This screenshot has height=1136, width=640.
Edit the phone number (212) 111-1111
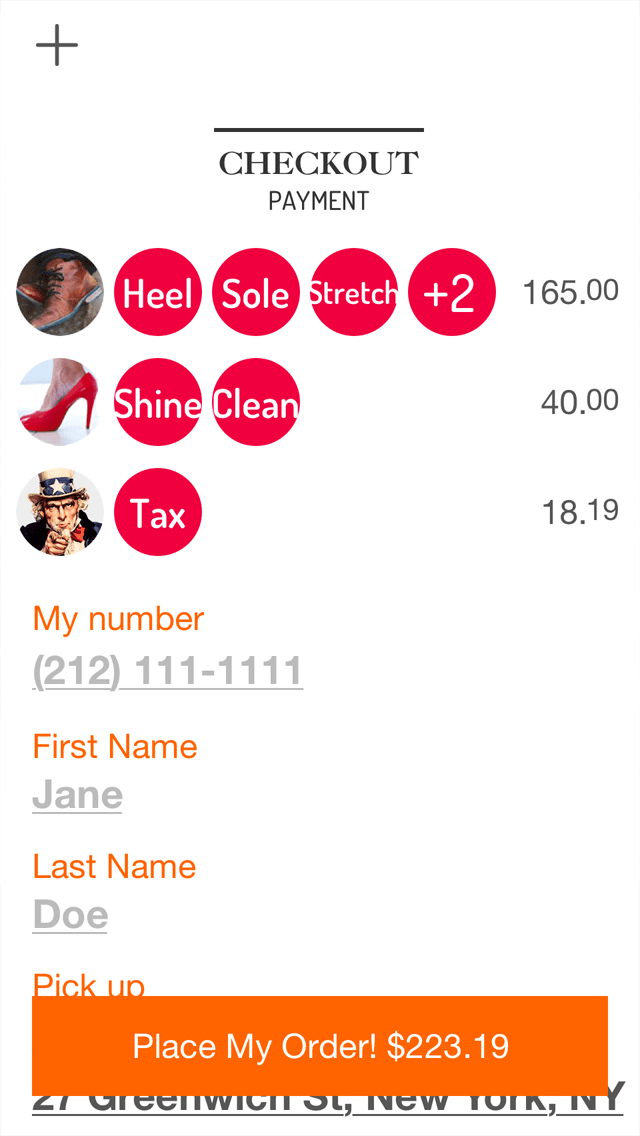click(x=167, y=672)
